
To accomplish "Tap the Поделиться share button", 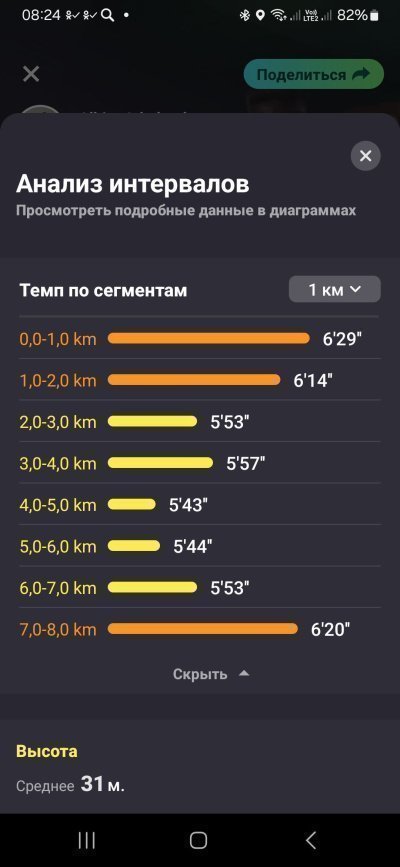I will pos(314,74).
